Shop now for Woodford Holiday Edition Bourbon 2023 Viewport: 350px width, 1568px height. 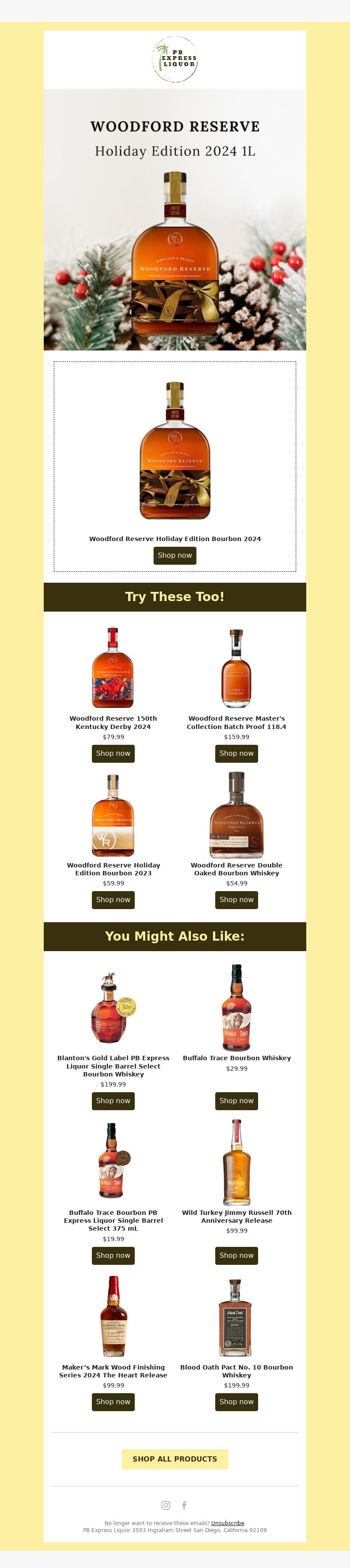coord(113,899)
